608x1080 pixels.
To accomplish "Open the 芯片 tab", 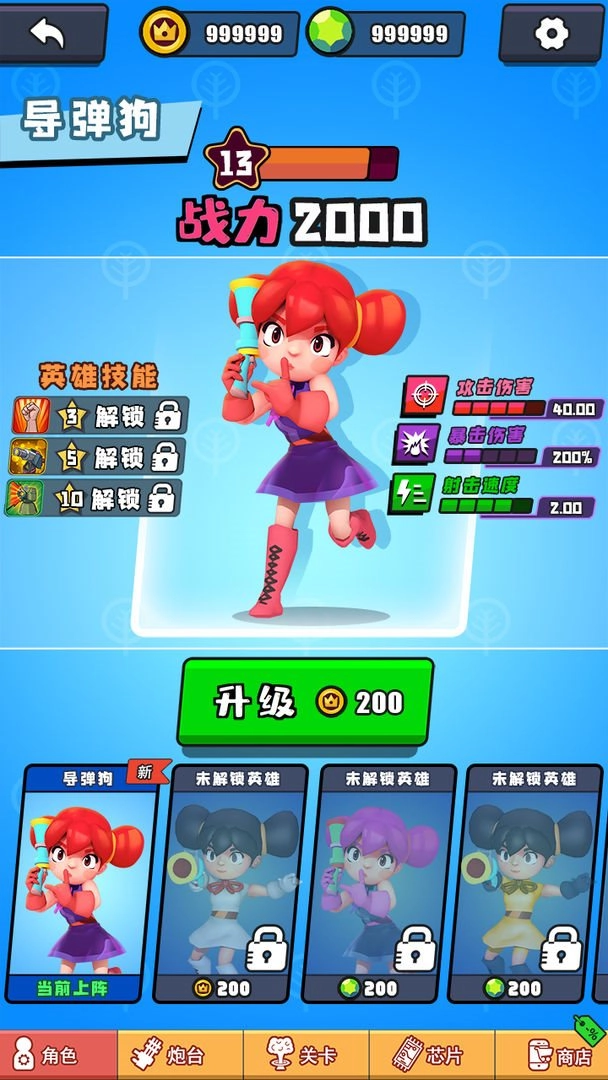I will coord(430,1055).
